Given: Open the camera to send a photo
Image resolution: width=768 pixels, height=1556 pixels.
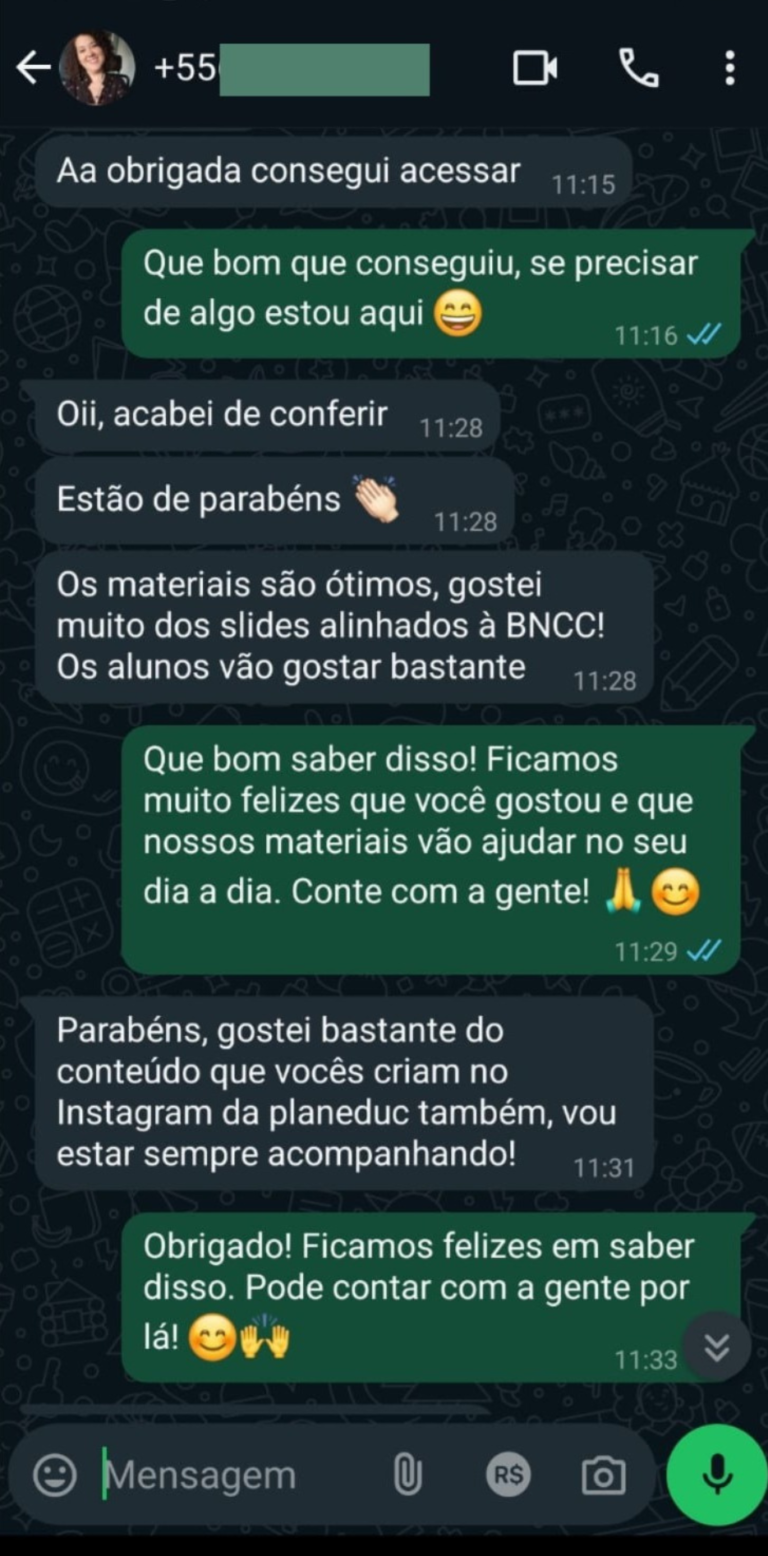Looking at the screenshot, I should (603, 1475).
